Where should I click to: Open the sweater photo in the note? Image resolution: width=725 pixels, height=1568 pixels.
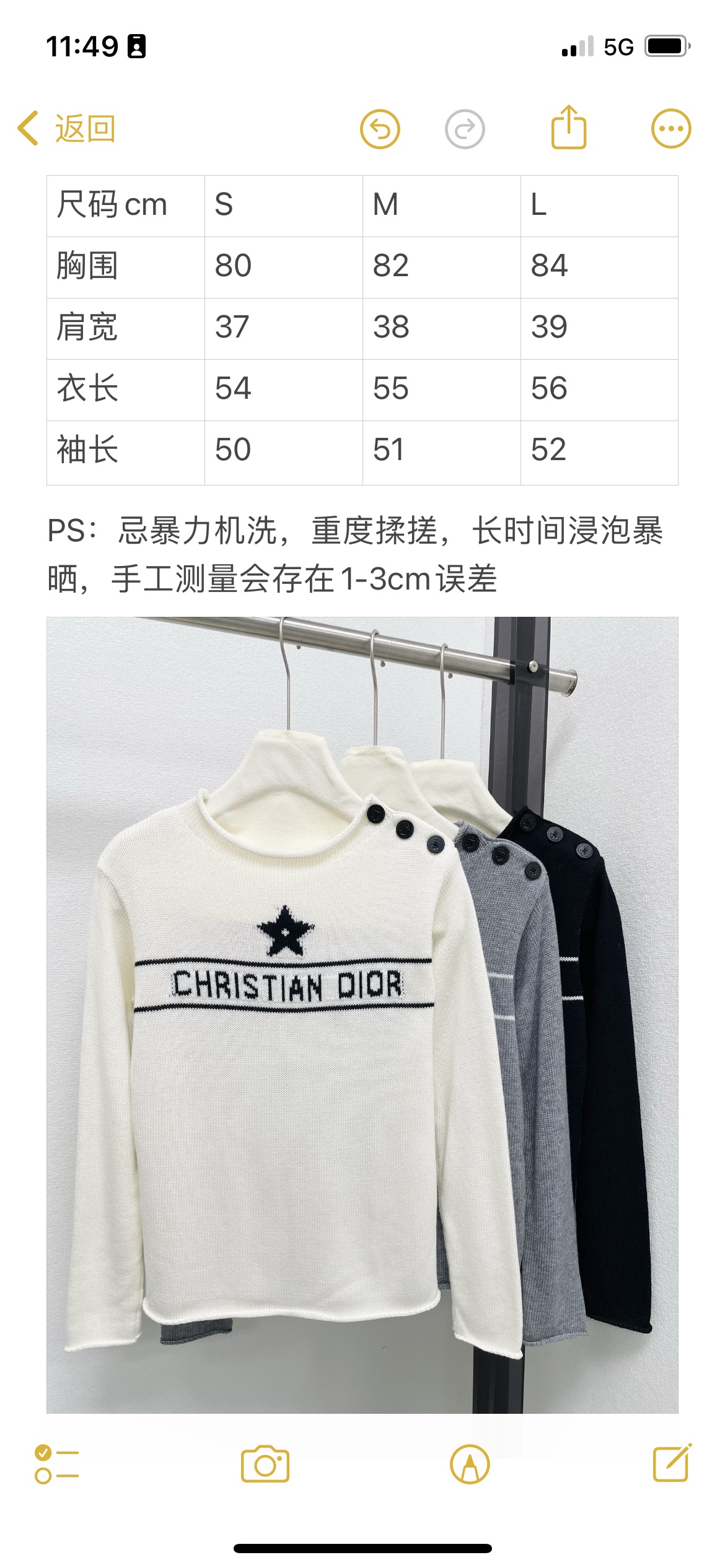[x=362, y=1015]
